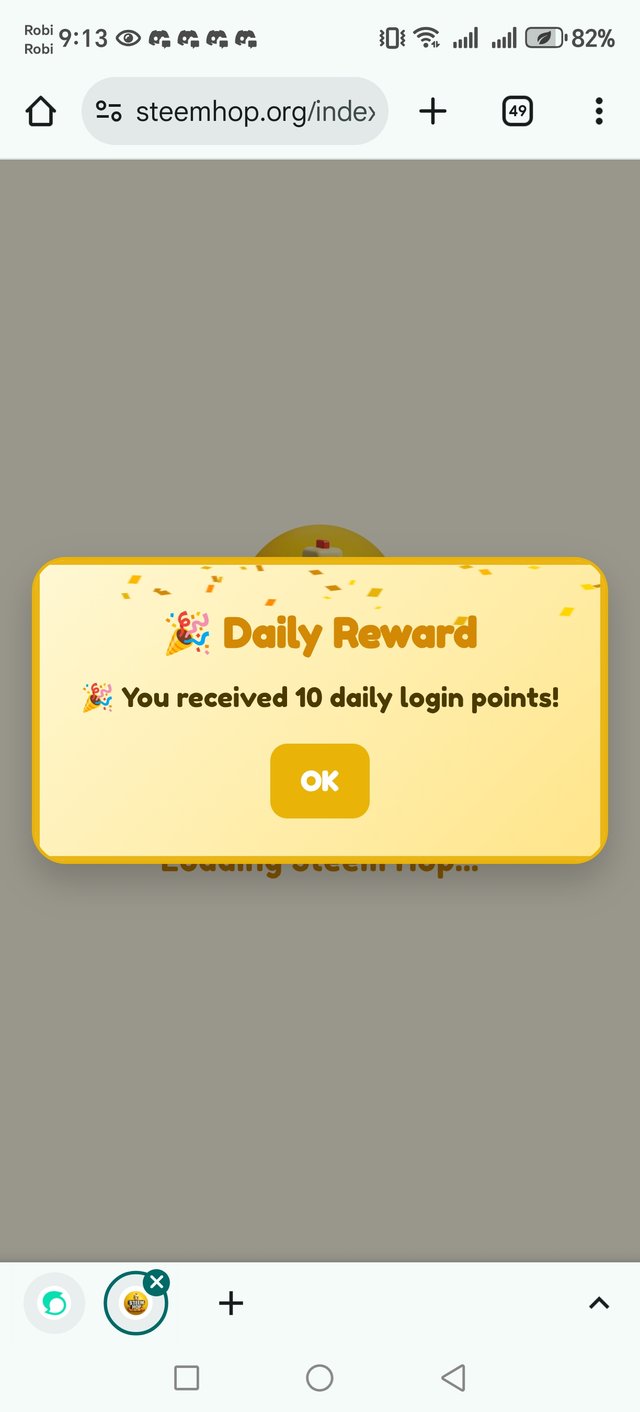Close the current Steem Hop tab
The width and height of the screenshot is (640, 1412).
(x=156, y=1282)
